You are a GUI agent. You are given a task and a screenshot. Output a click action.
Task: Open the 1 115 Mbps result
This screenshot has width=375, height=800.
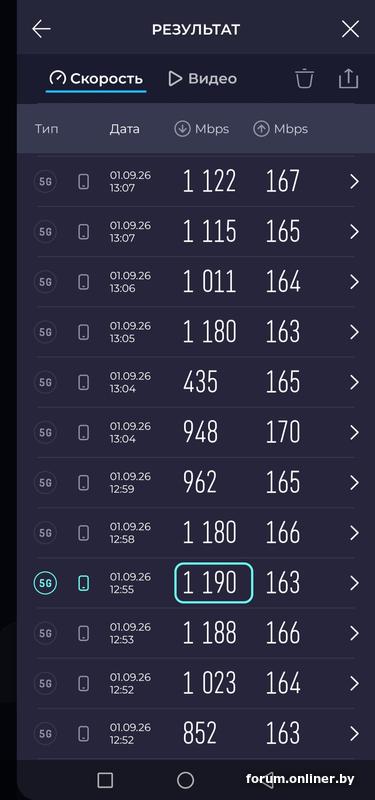click(x=198, y=232)
